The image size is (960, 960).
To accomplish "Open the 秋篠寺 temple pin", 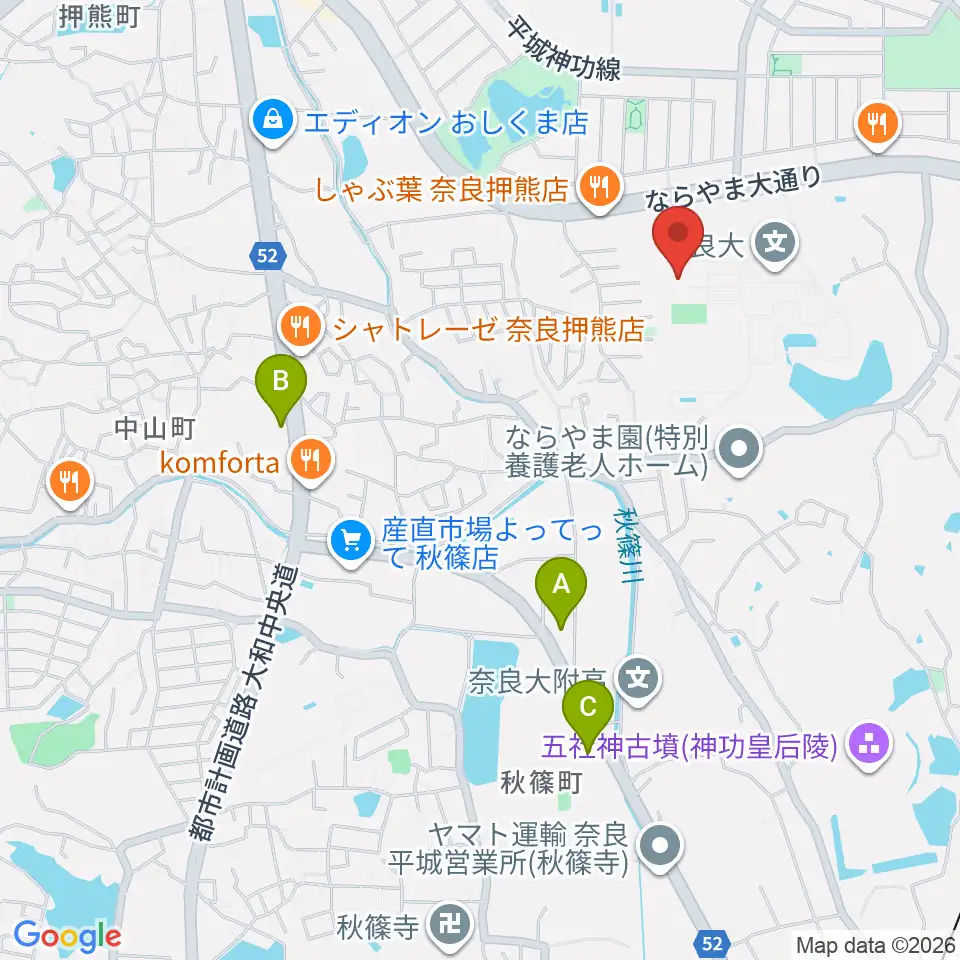I will pos(450,926).
